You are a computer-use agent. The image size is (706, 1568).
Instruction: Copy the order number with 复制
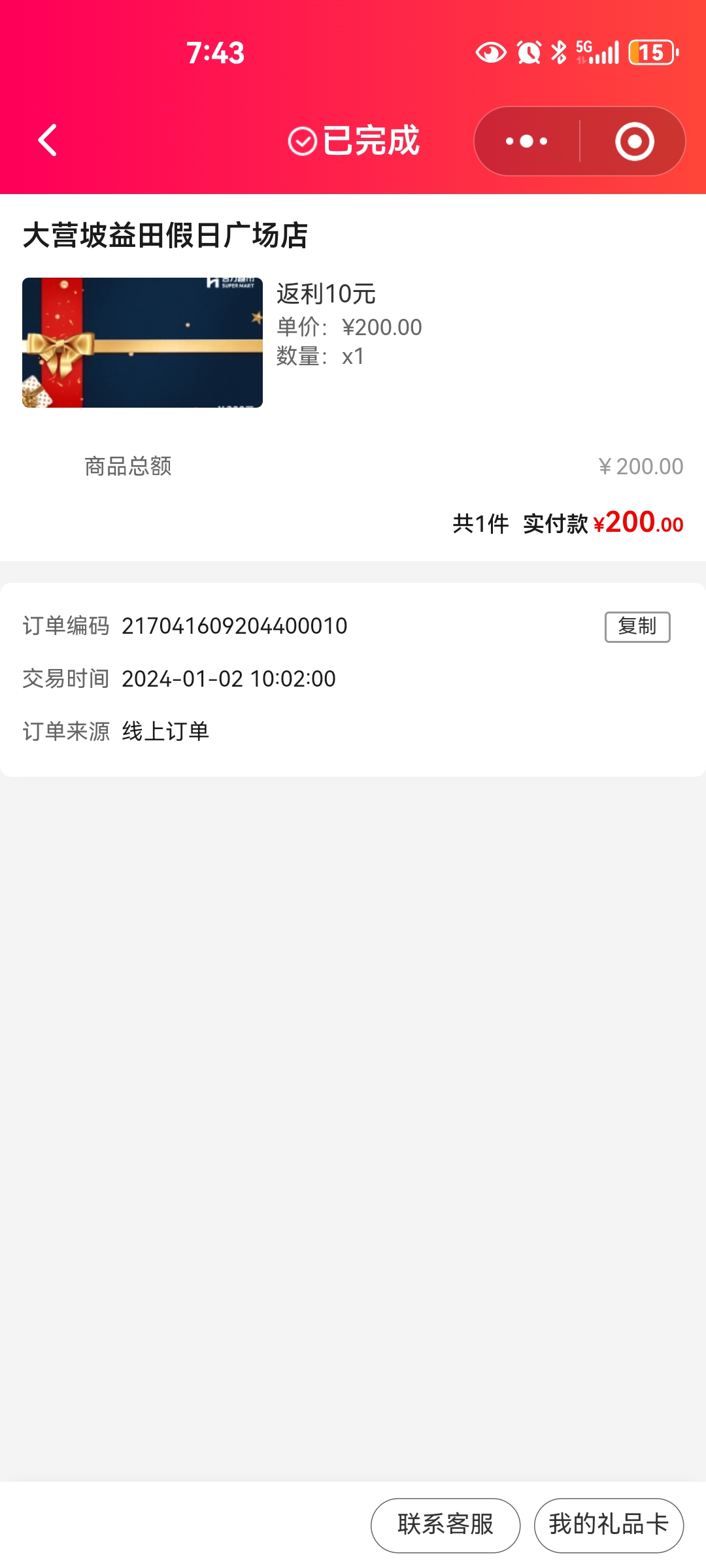pos(637,627)
